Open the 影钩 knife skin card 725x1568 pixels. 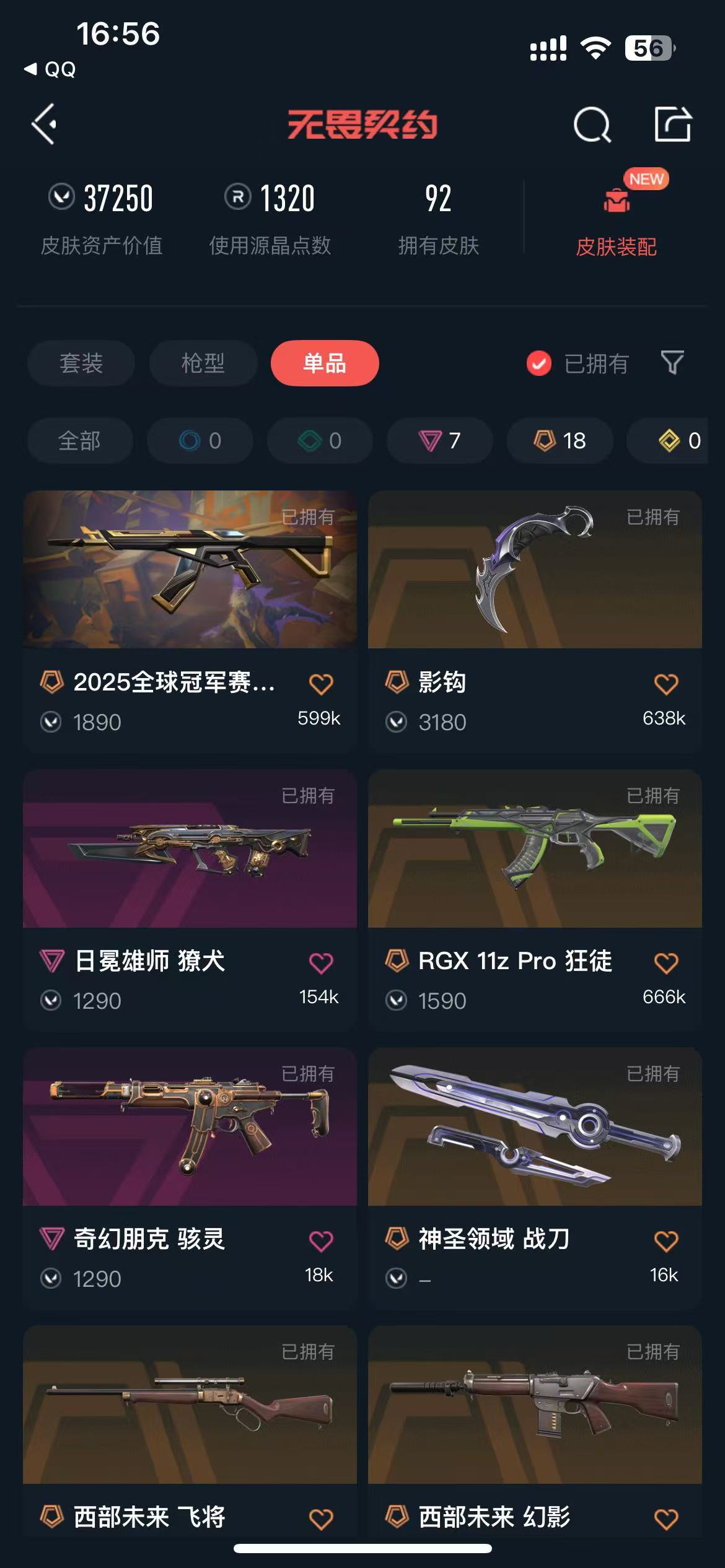pos(534,570)
